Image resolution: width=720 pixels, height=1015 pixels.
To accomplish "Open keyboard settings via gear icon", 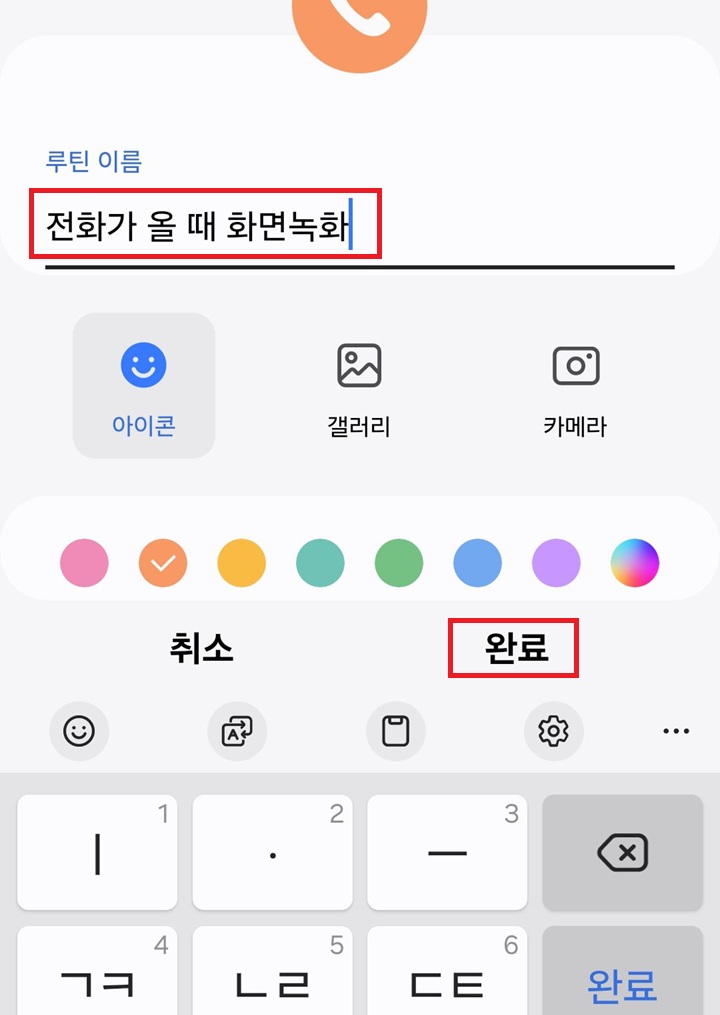I will [554, 731].
